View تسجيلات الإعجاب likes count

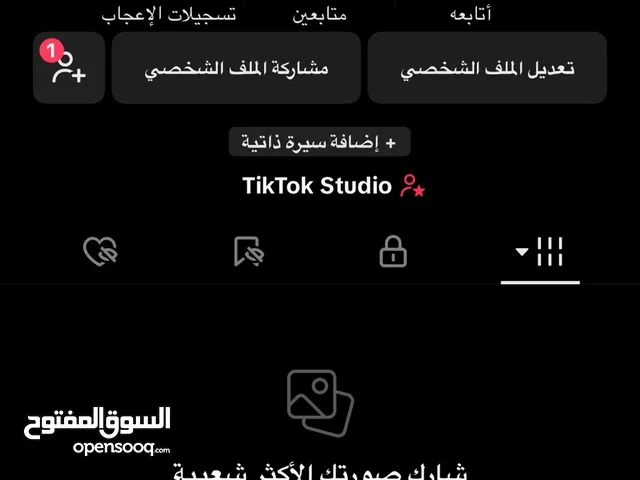coord(169,15)
